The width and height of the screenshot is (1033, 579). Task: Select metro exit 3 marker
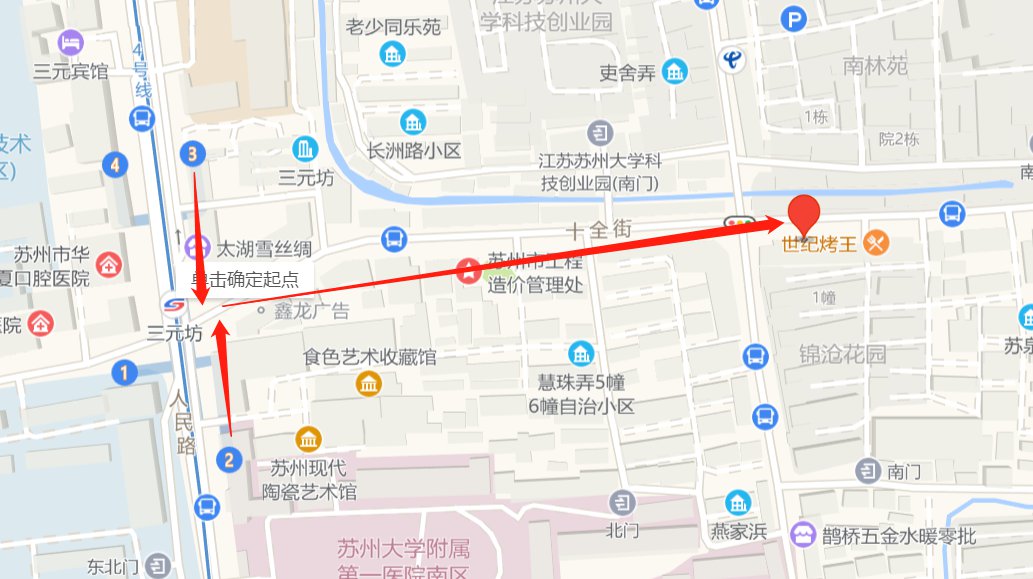[193, 153]
